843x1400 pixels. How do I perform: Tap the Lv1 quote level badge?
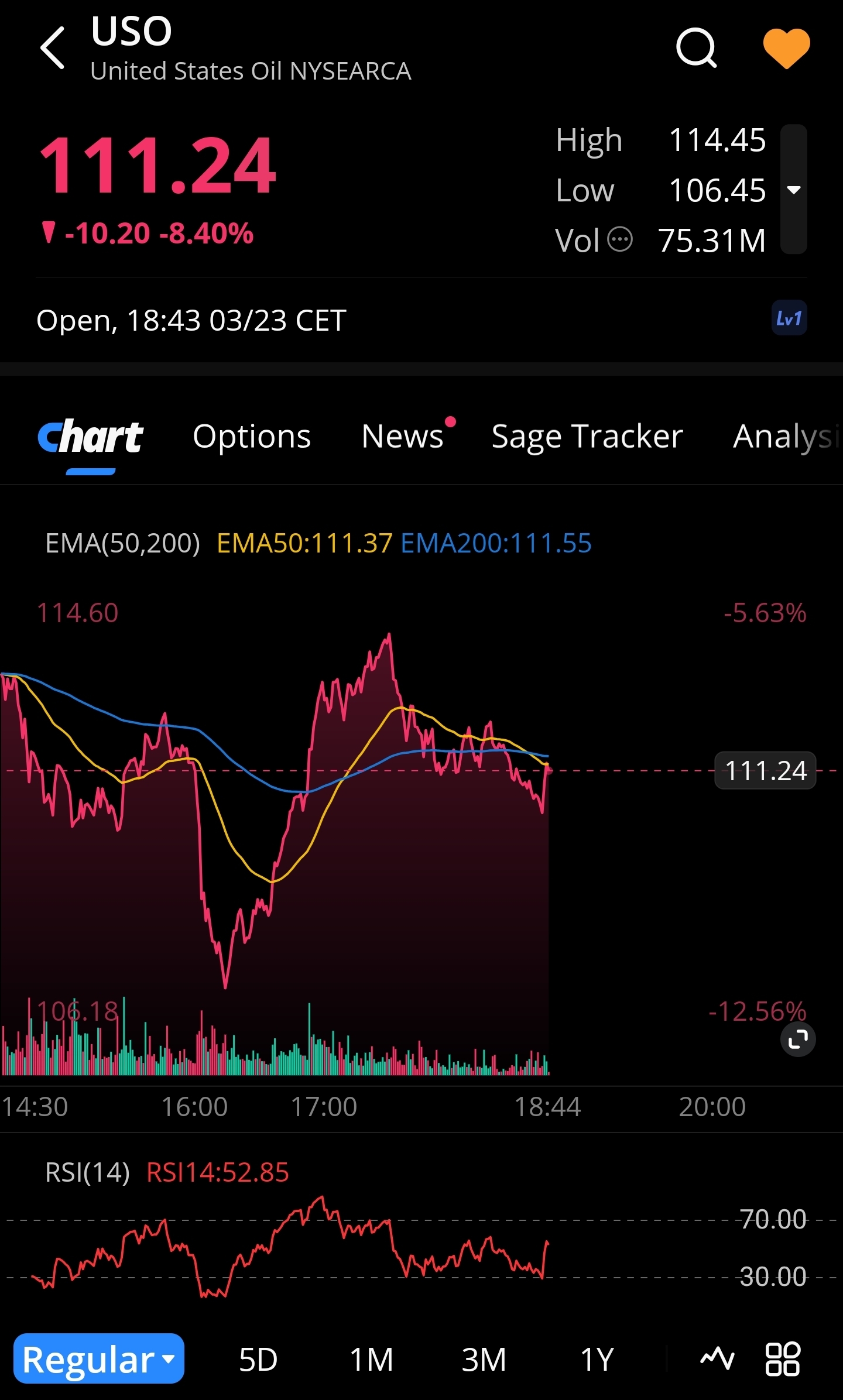point(789,318)
